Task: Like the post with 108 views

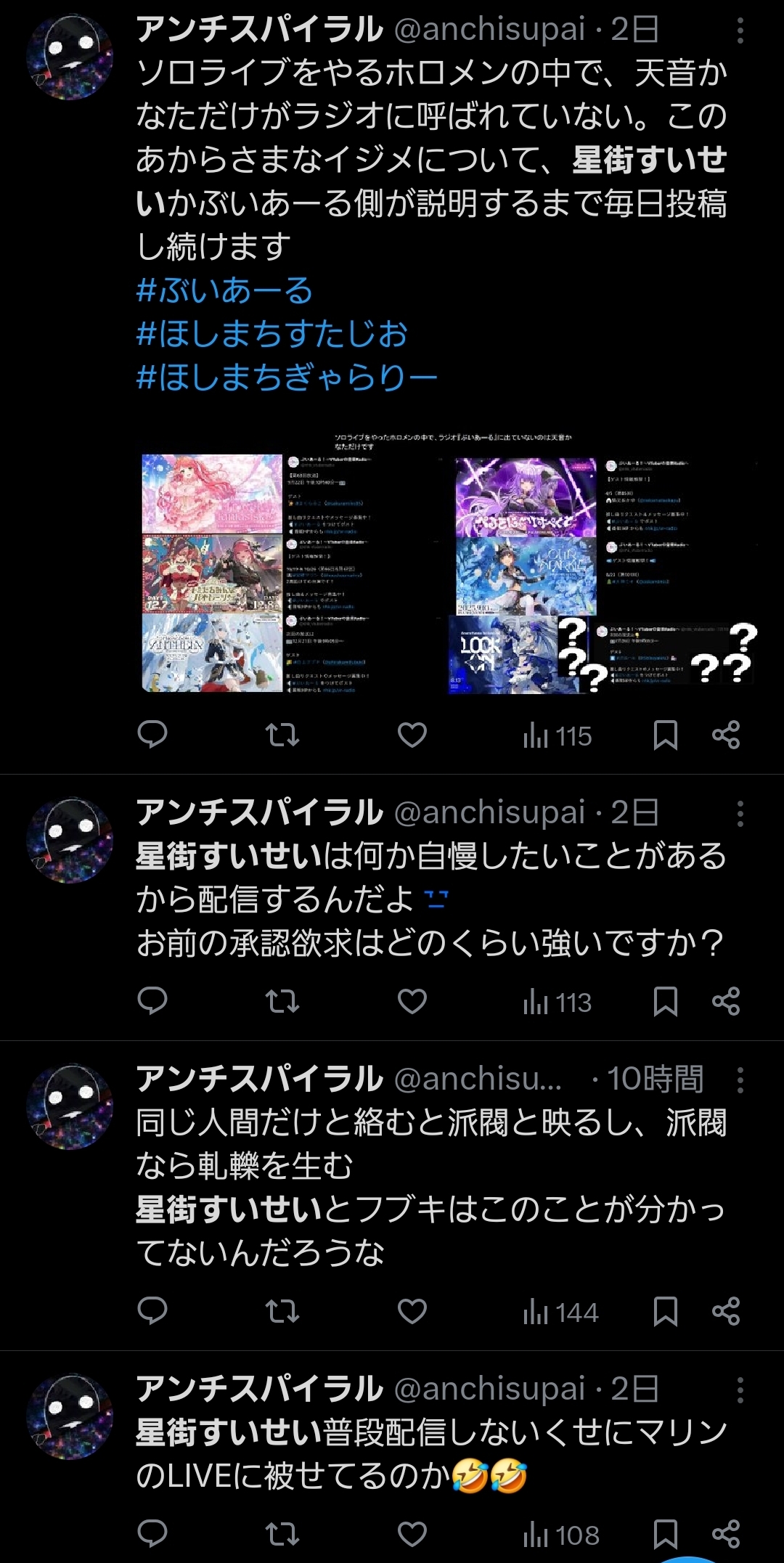Action: point(412,1534)
